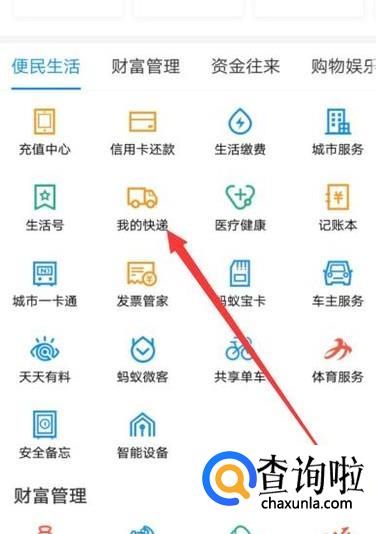Open 生活号
Screen dimensions: 376x534
point(45,207)
